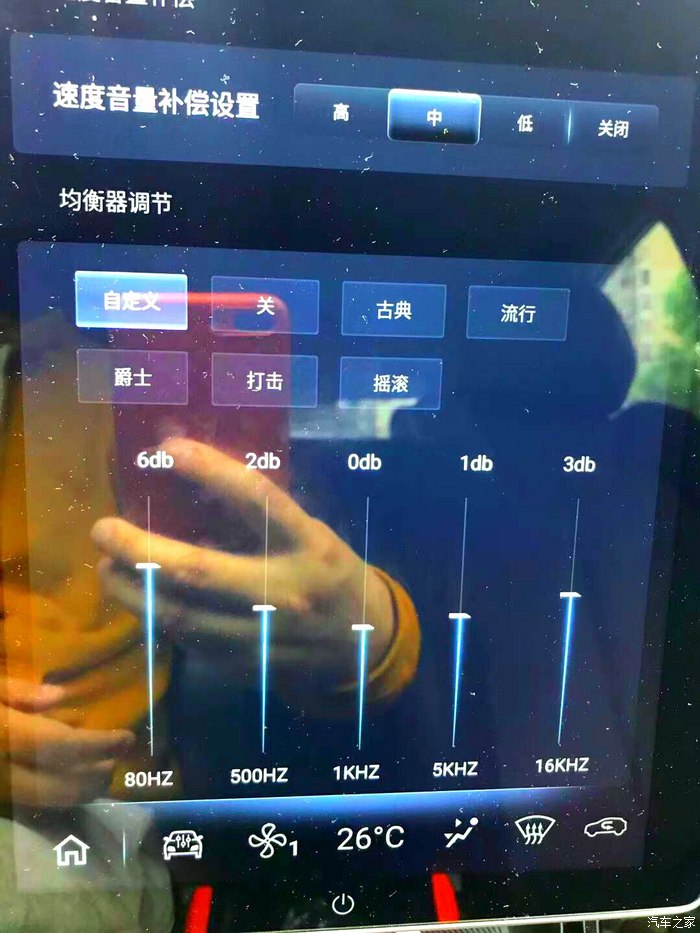Choose the 打击 equalizer preset

tap(264, 381)
